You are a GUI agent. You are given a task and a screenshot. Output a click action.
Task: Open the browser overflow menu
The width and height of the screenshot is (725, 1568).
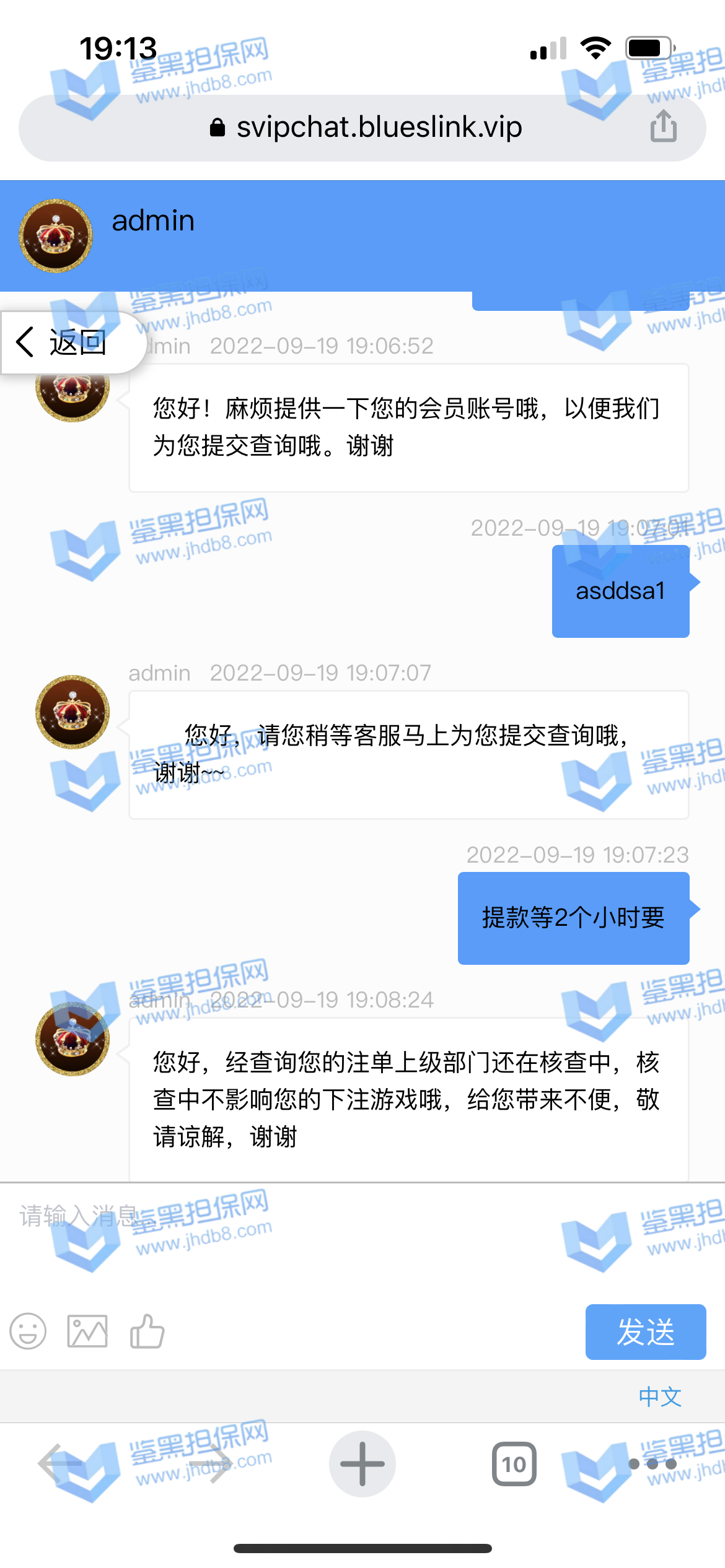tap(652, 1464)
